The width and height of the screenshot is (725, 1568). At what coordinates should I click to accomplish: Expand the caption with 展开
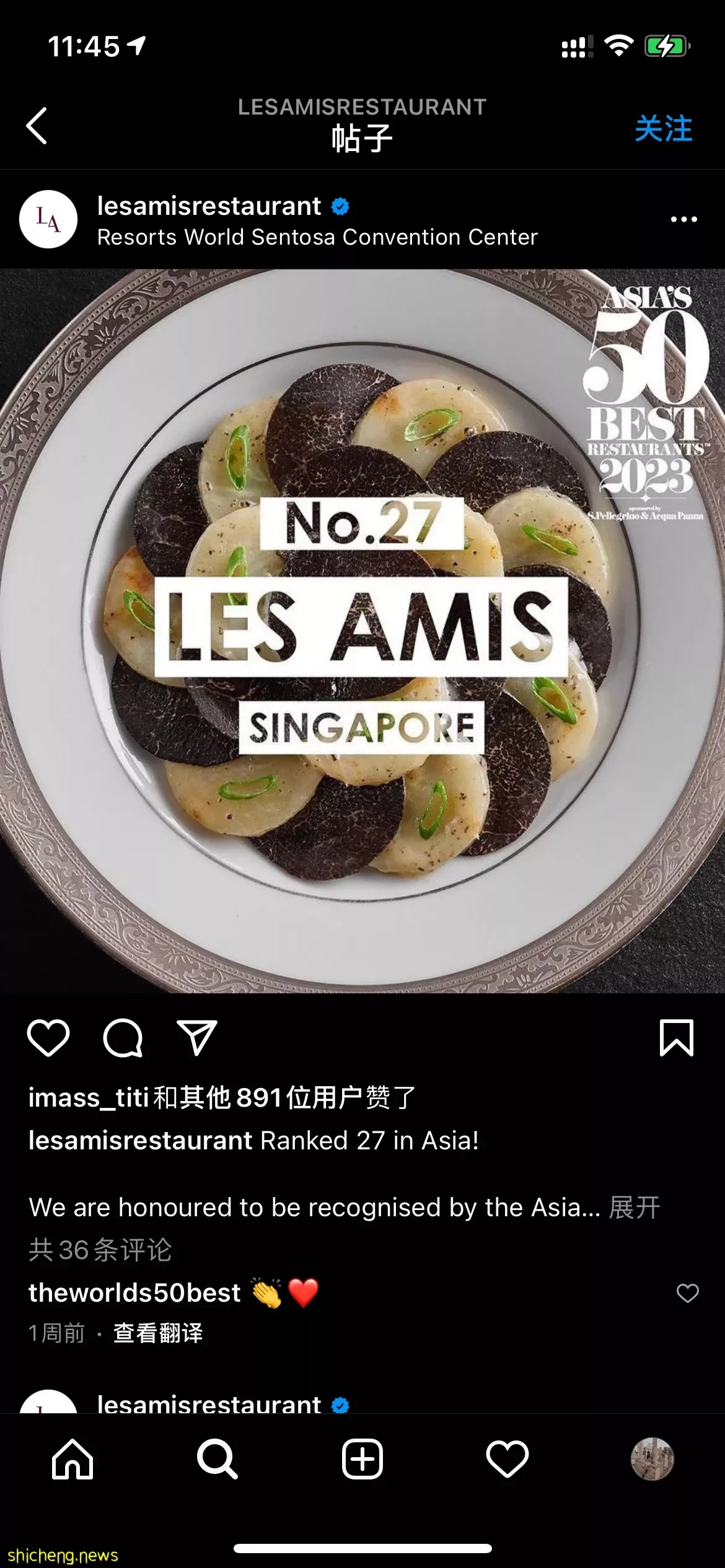pos(635,1208)
